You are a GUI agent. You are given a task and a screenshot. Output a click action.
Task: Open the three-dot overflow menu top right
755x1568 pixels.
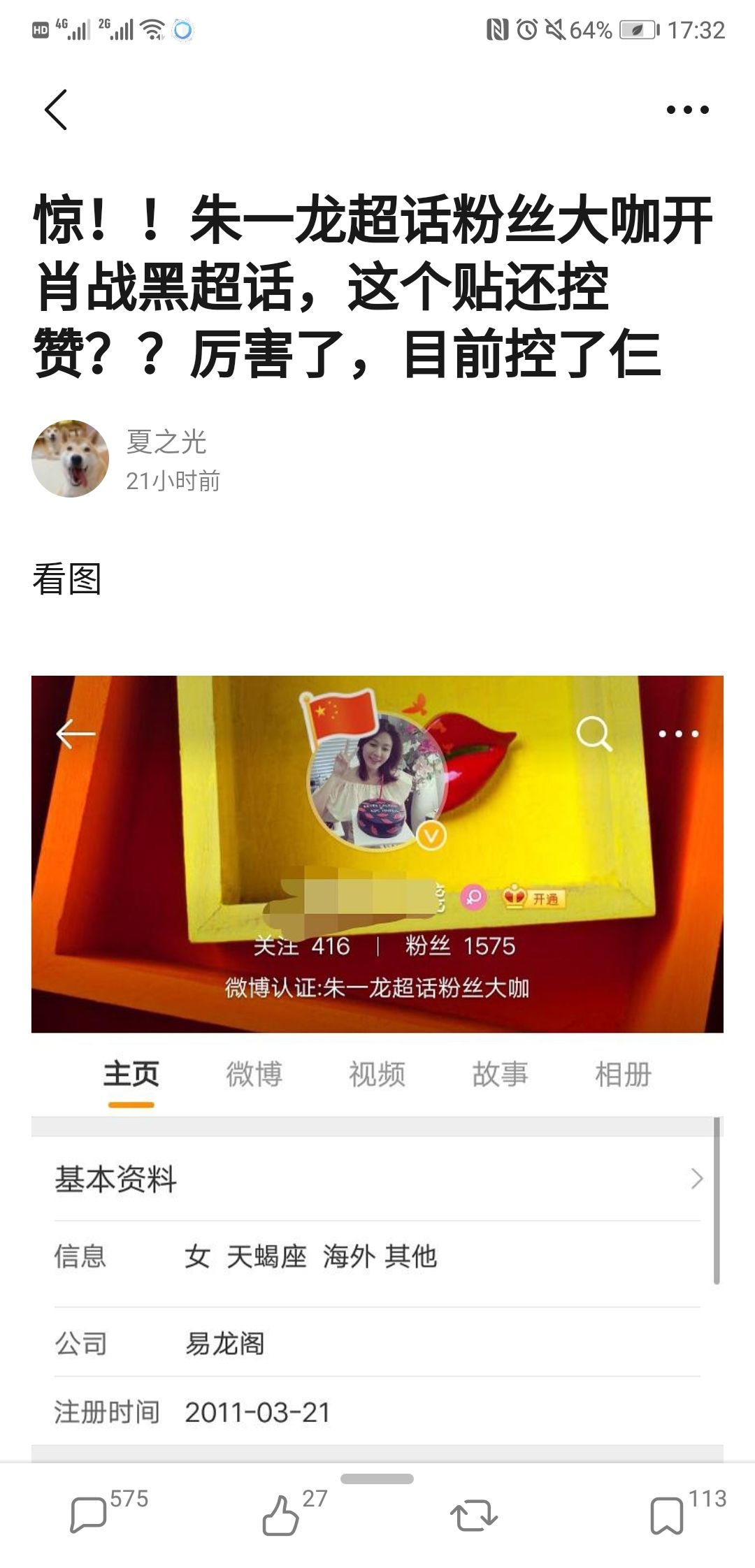pyautogui.click(x=688, y=108)
